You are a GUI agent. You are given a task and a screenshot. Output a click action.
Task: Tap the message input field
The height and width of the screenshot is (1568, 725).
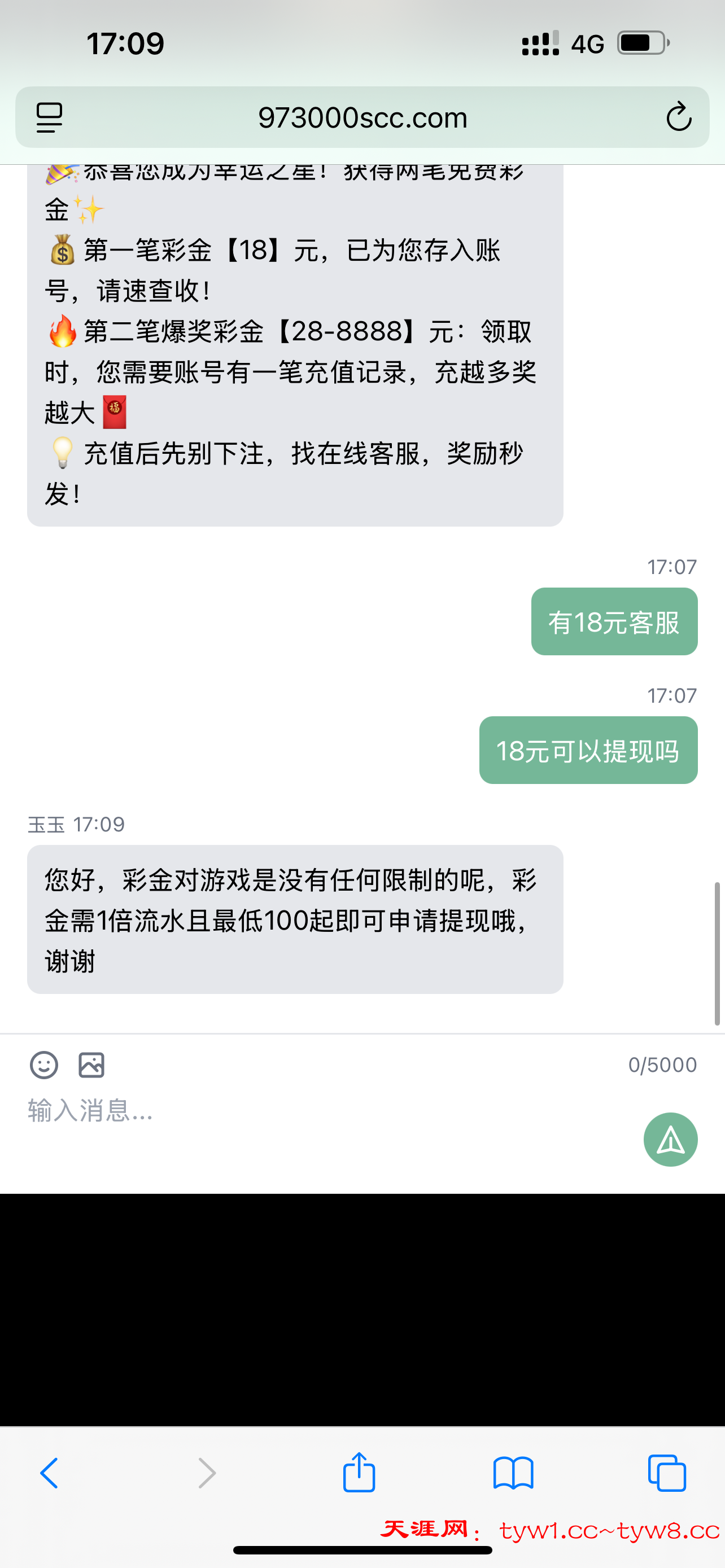304,1111
